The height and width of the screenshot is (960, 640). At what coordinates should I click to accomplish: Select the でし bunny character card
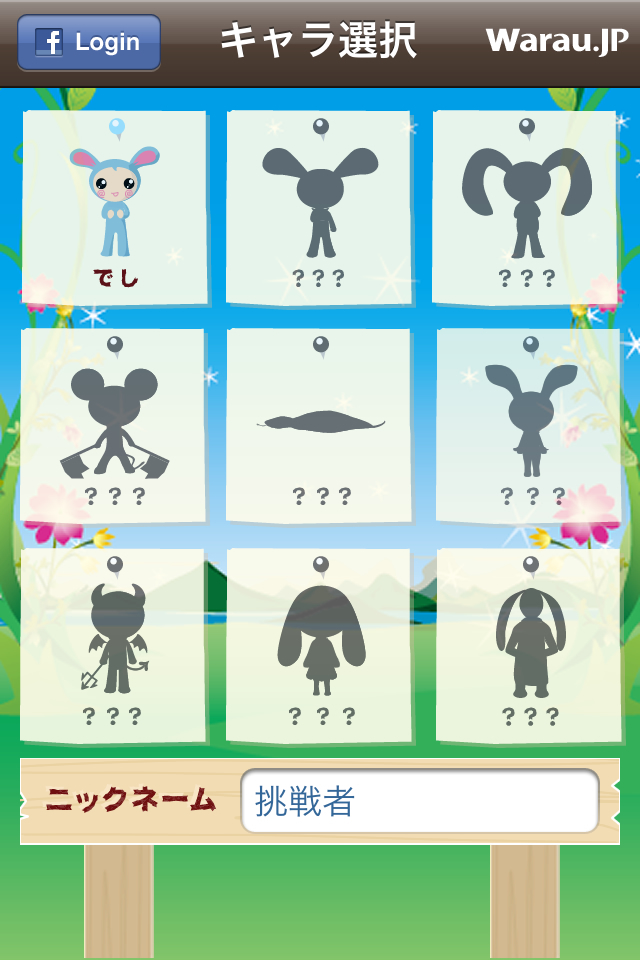(115, 208)
